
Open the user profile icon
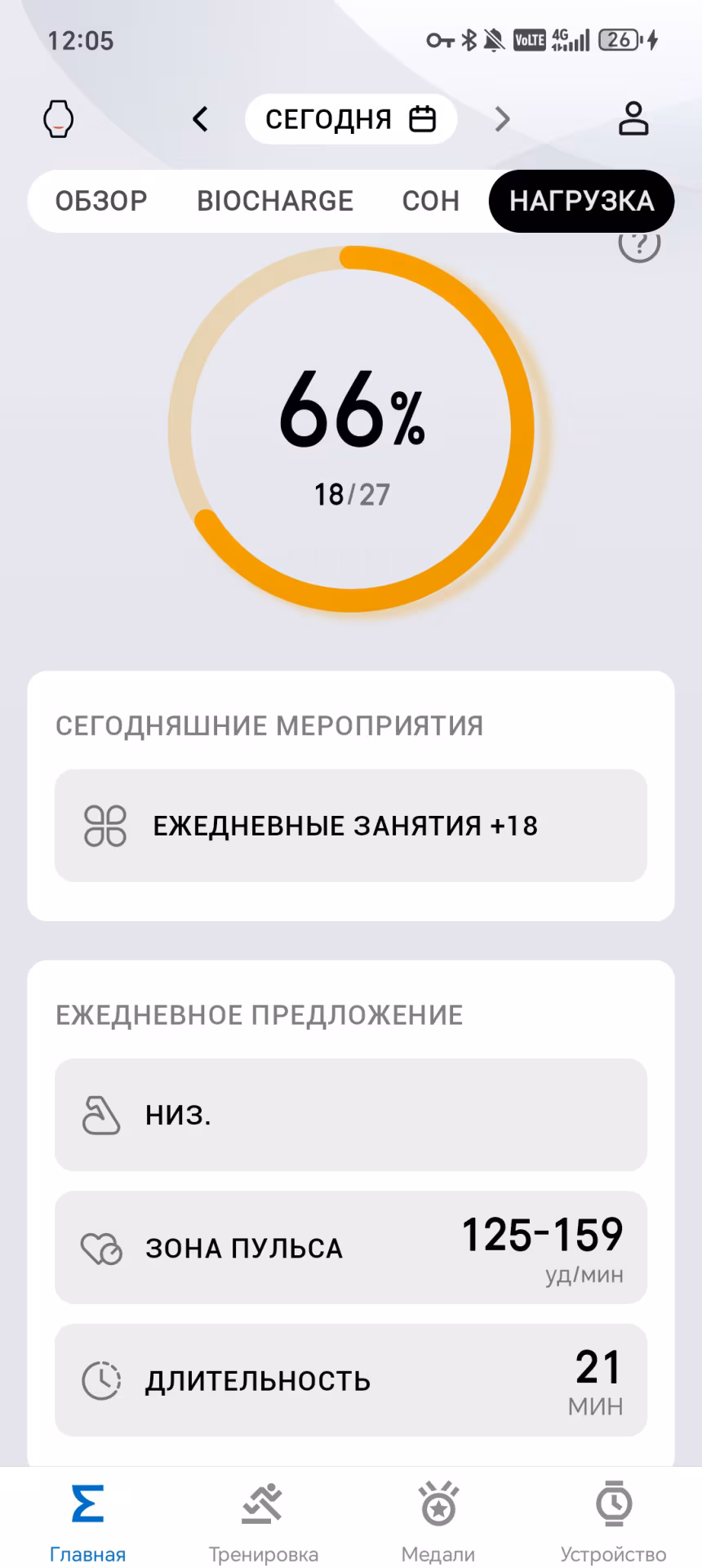[x=633, y=118]
